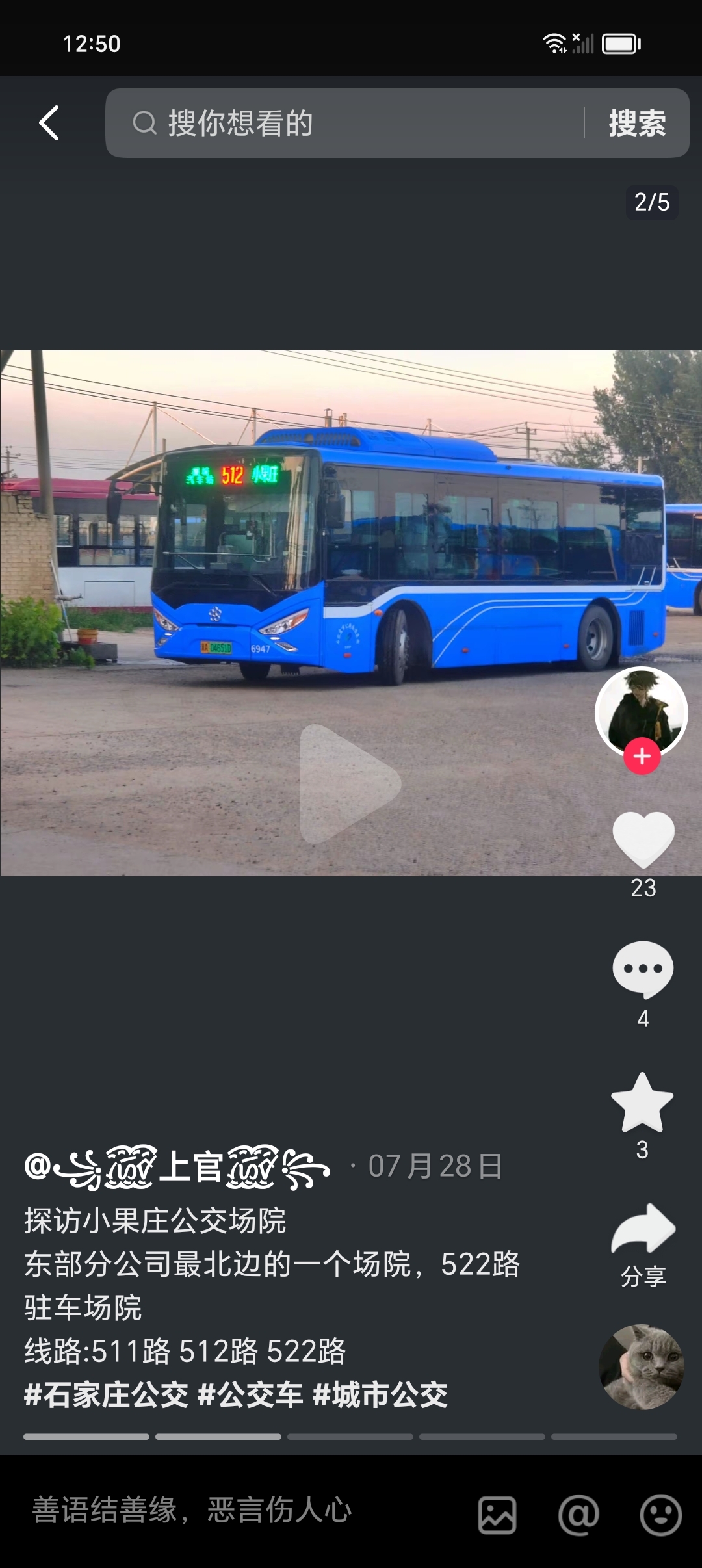
Task: Play the bus video
Action: tap(348, 784)
